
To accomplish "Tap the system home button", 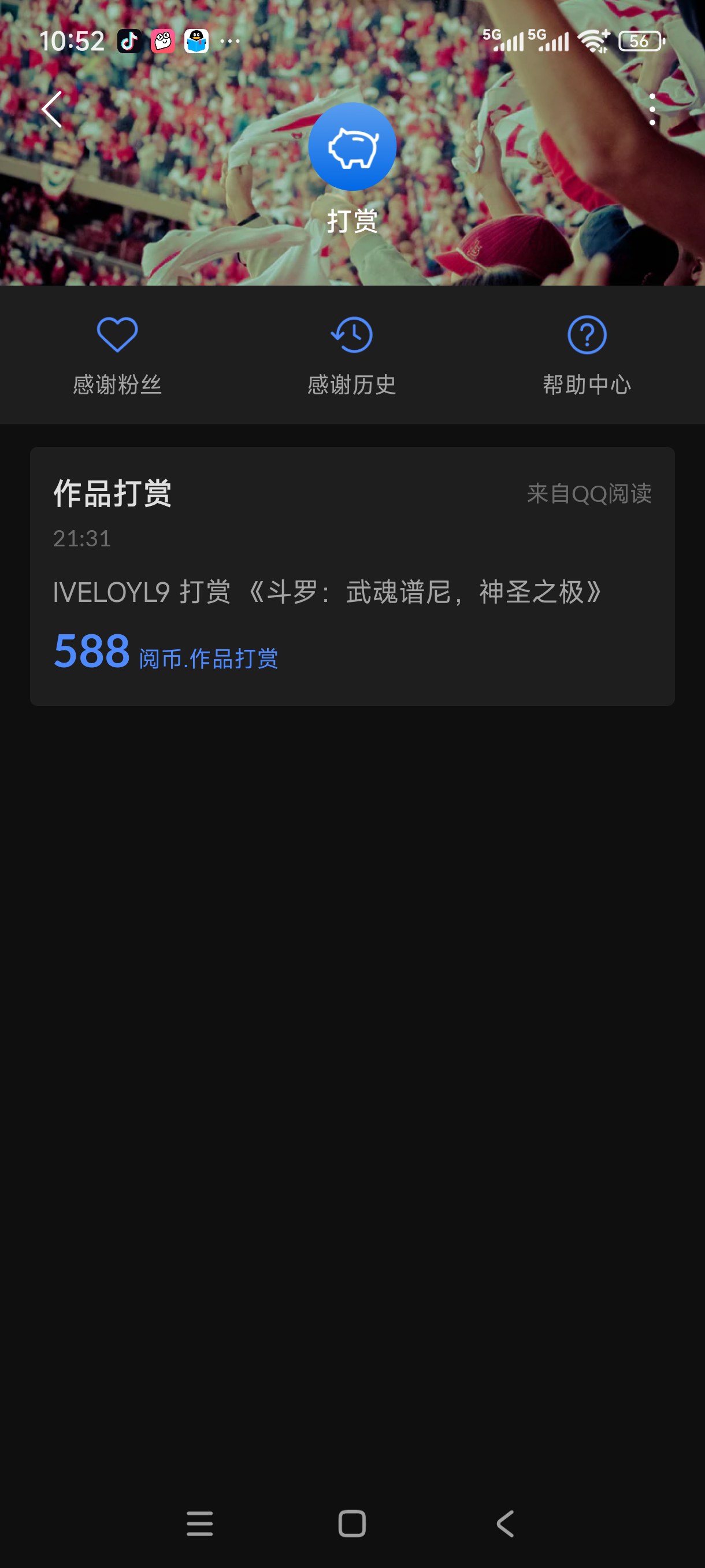I will tap(351, 1523).
